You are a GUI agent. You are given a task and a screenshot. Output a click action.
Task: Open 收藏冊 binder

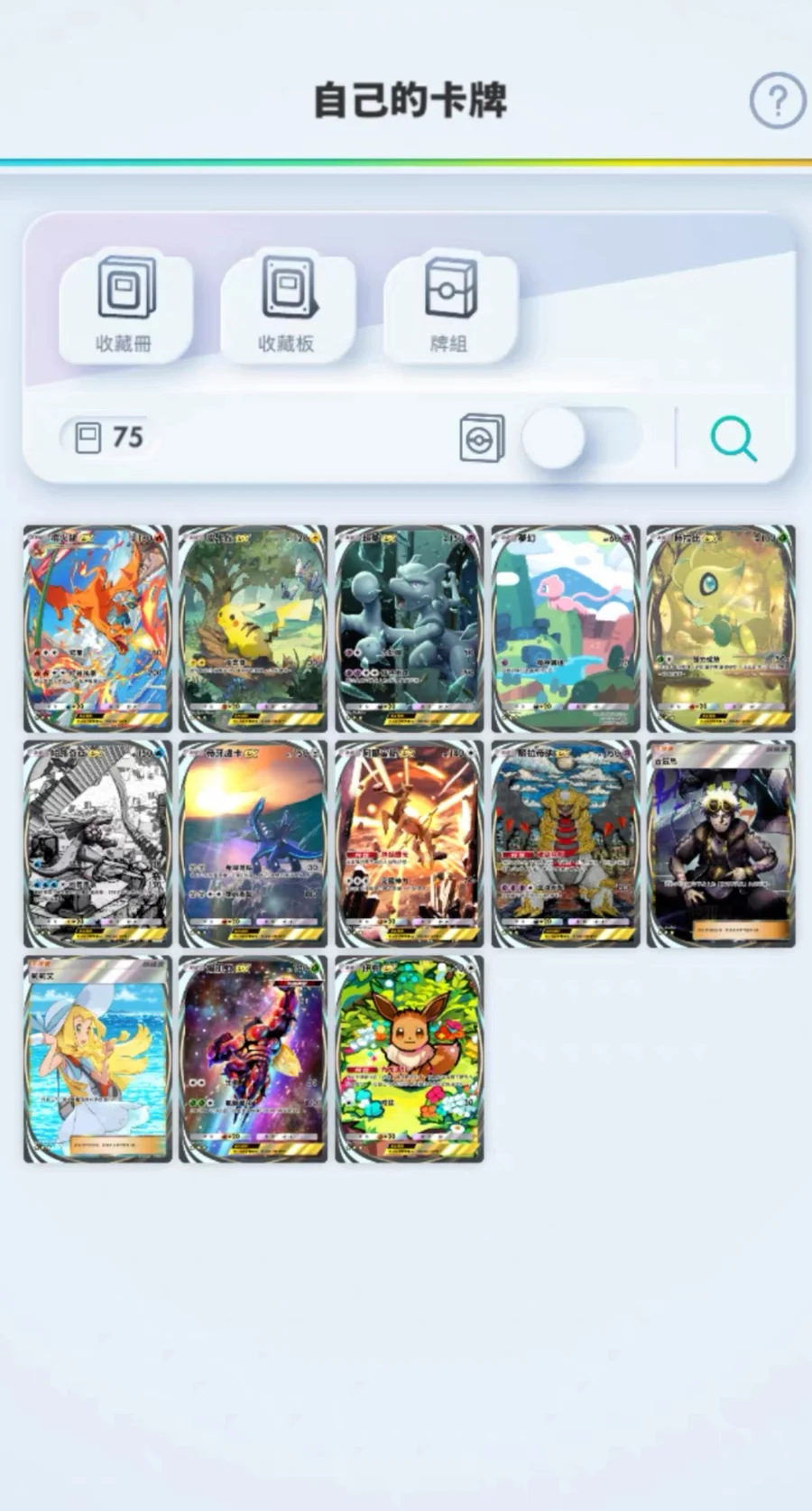pyautogui.click(x=125, y=304)
